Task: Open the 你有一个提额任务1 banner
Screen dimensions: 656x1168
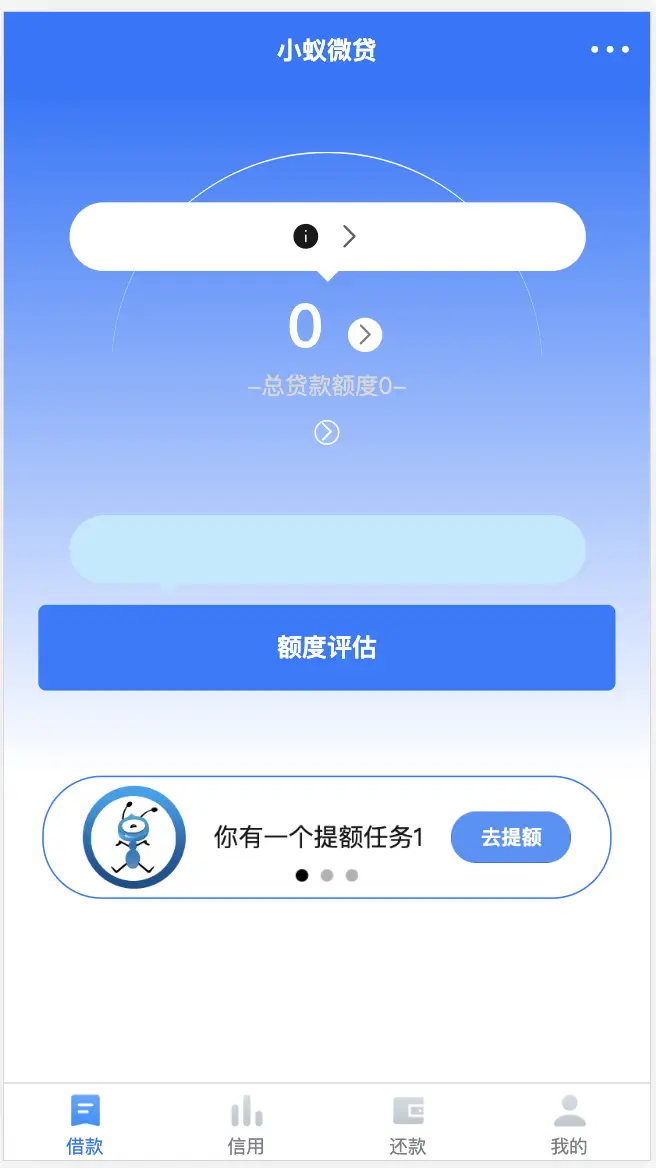Action: [318, 837]
